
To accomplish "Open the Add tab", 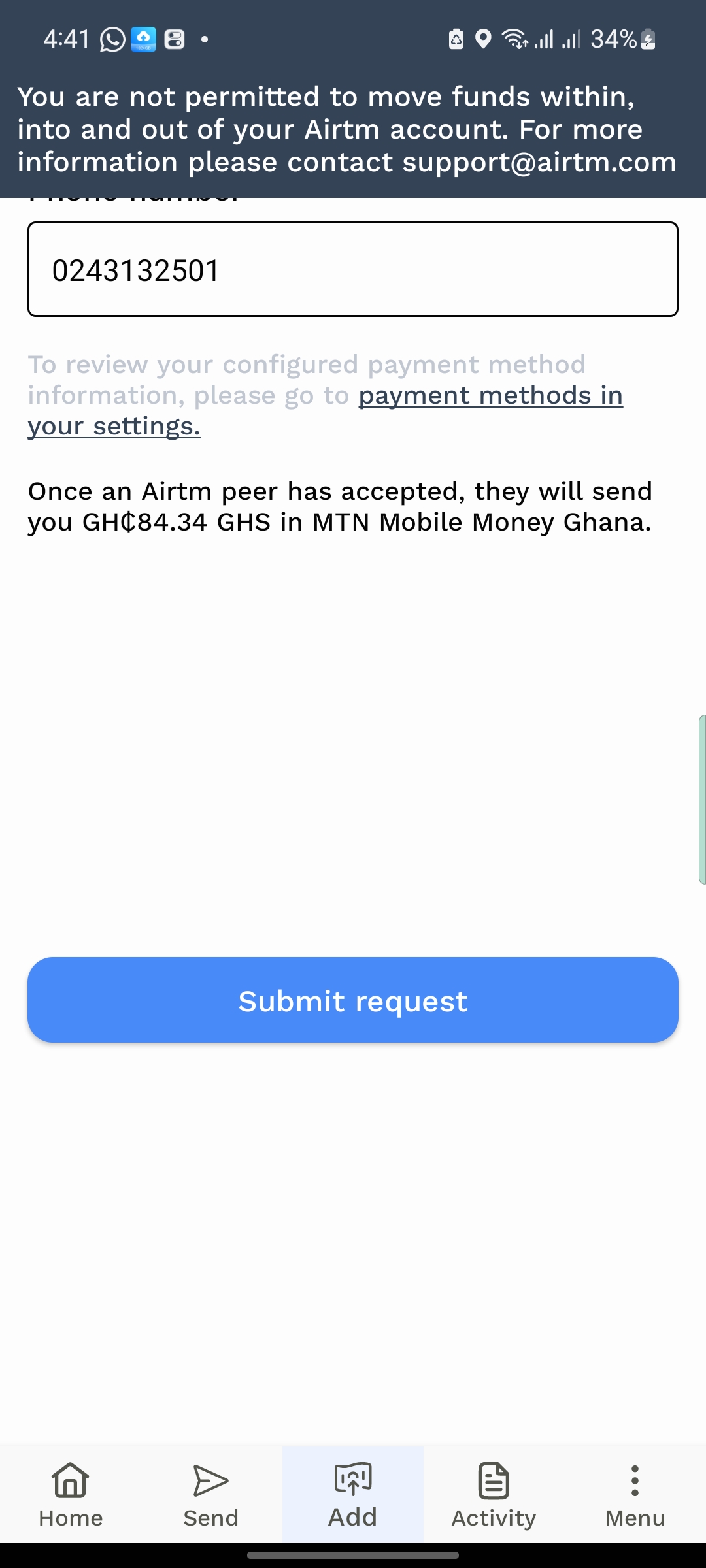I will tap(353, 1495).
